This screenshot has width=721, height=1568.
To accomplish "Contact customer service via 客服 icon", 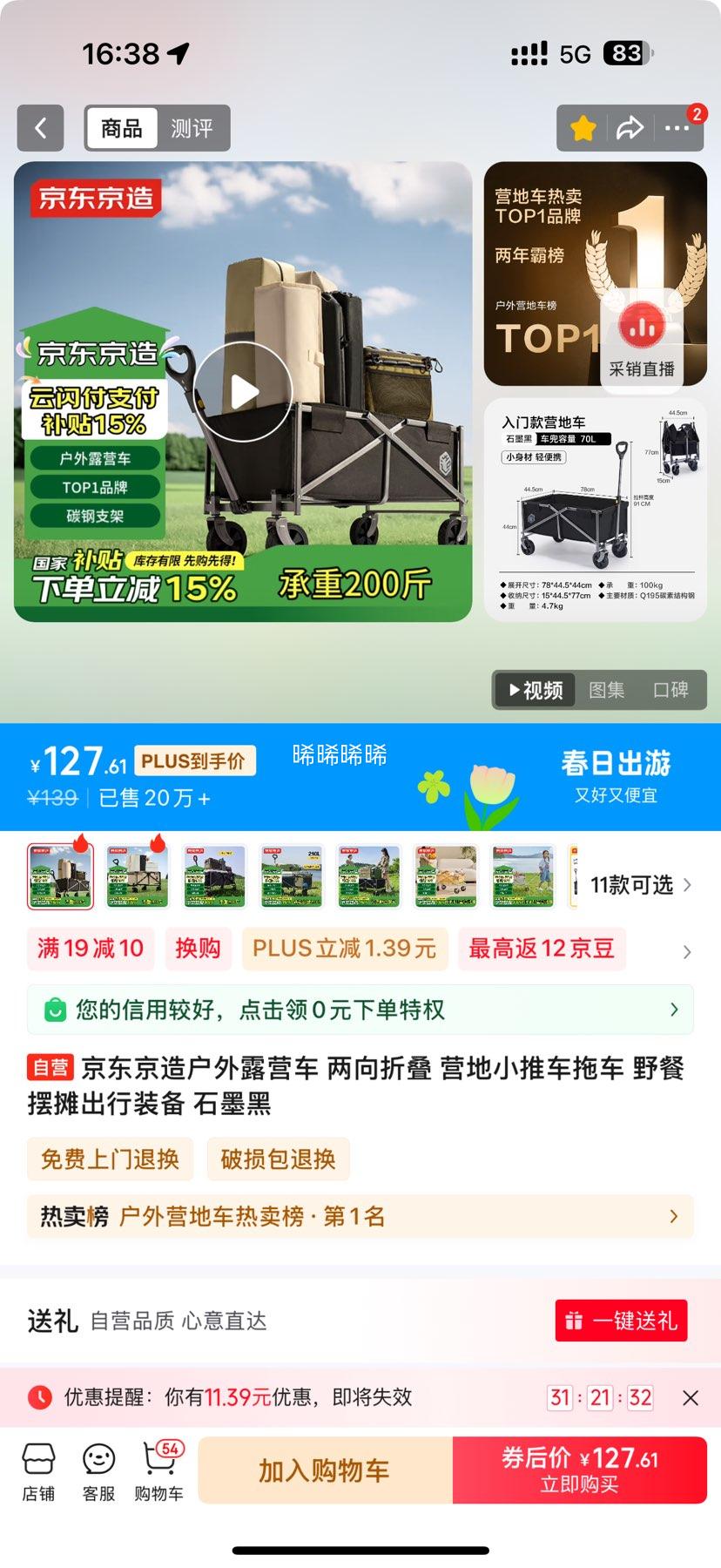I will [x=98, y=1470].
